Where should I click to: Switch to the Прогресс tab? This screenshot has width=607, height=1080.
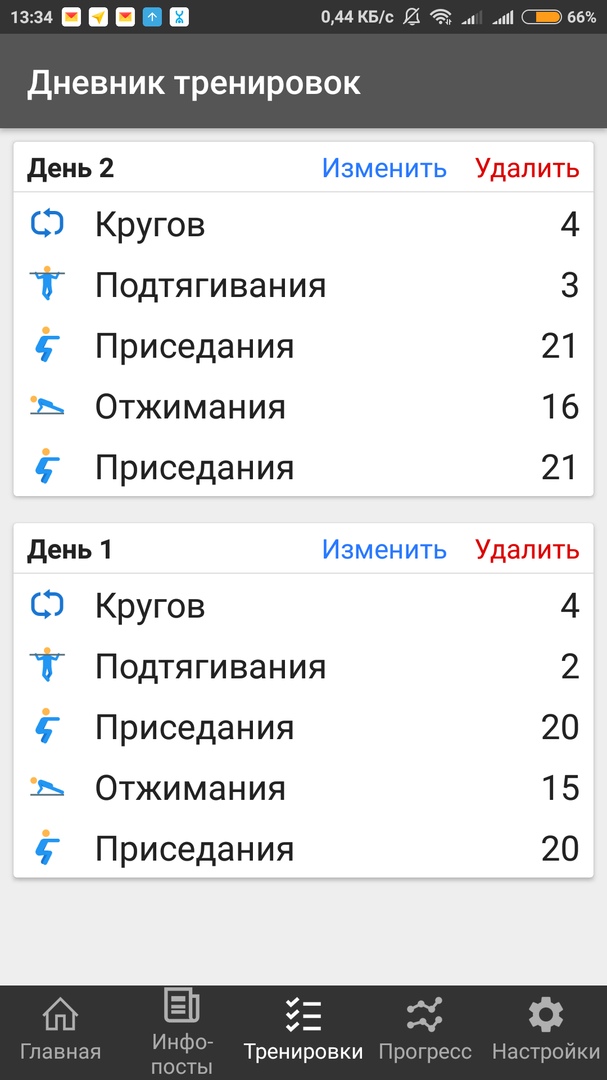[425, 1031]
